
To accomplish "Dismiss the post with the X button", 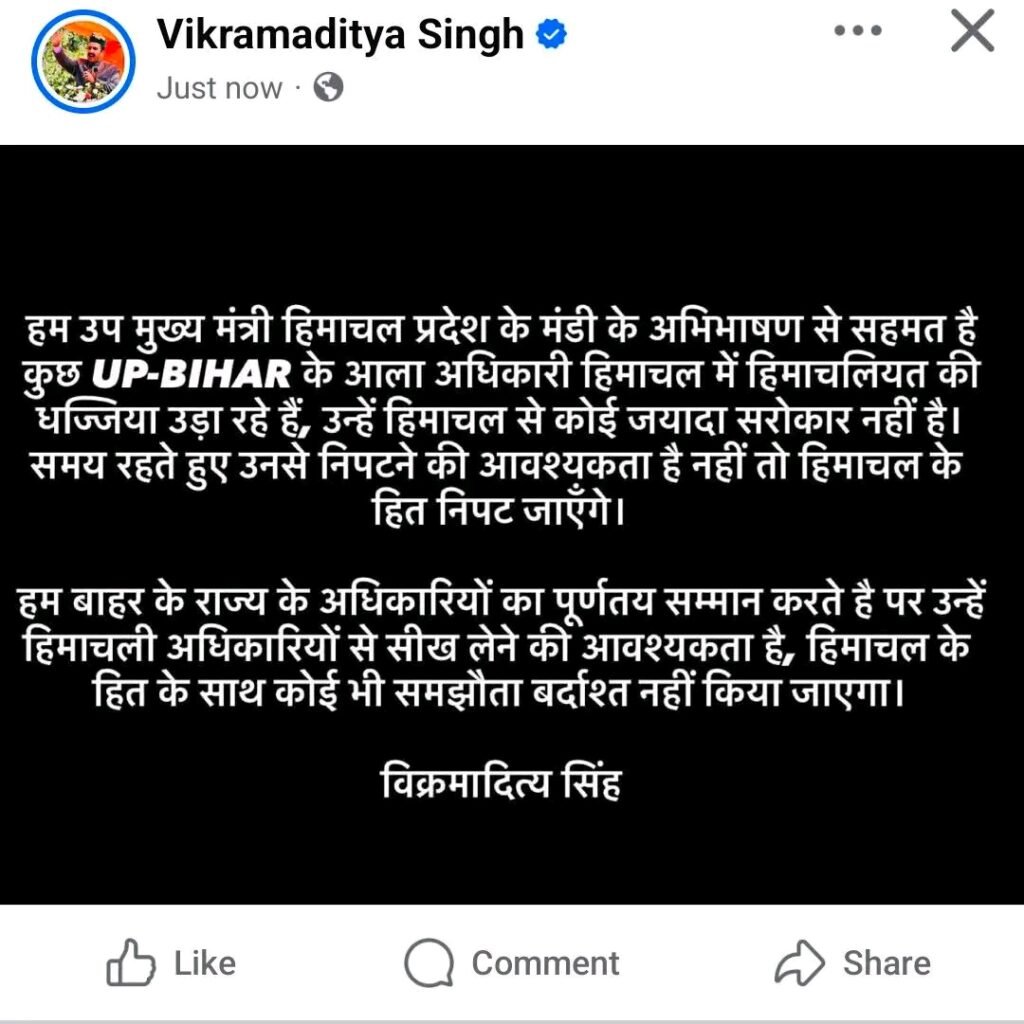I will (x=971, y=33).
